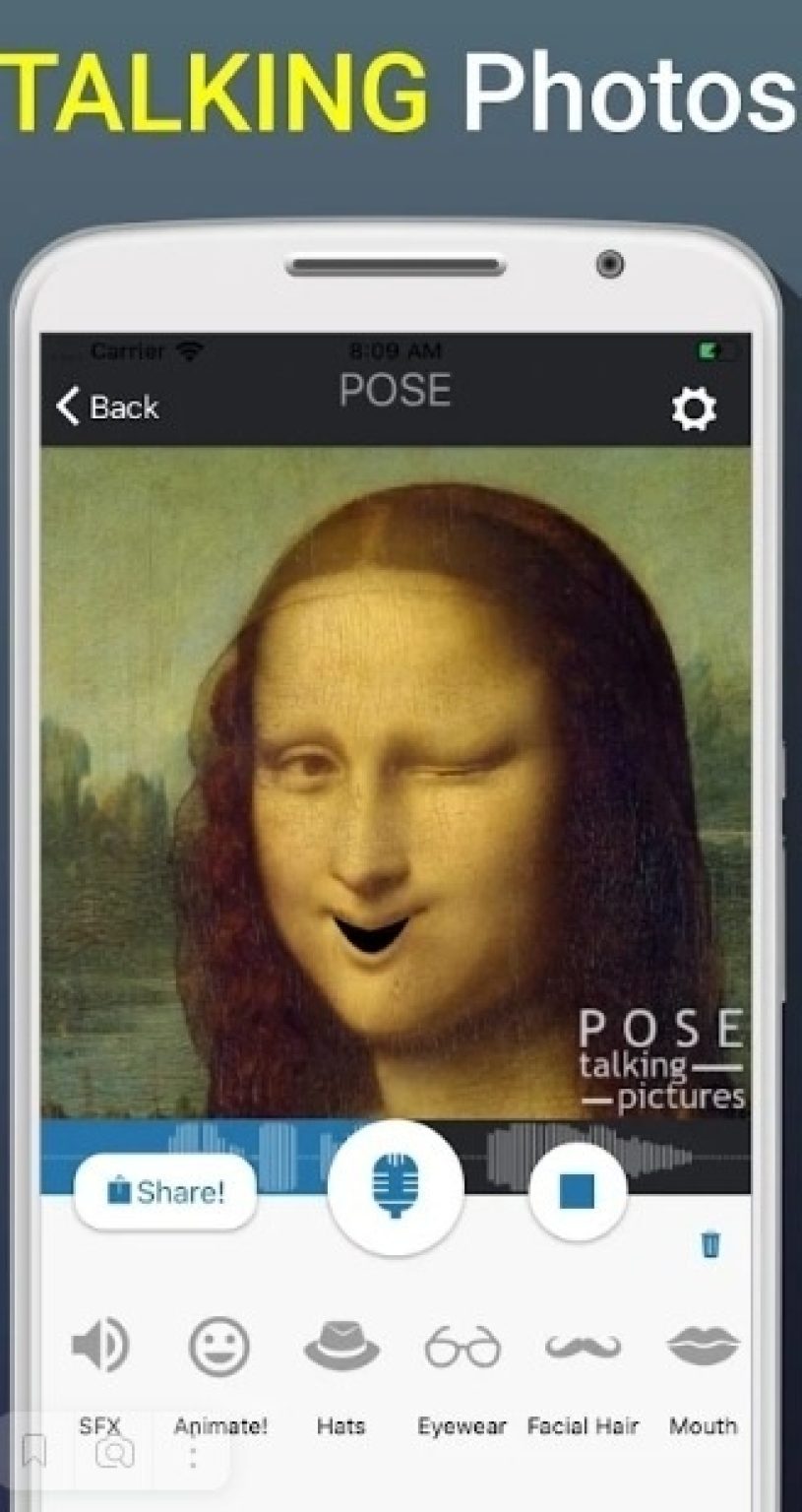
Task: Tap the Share! button
Action: click(x=164, y=1192)
